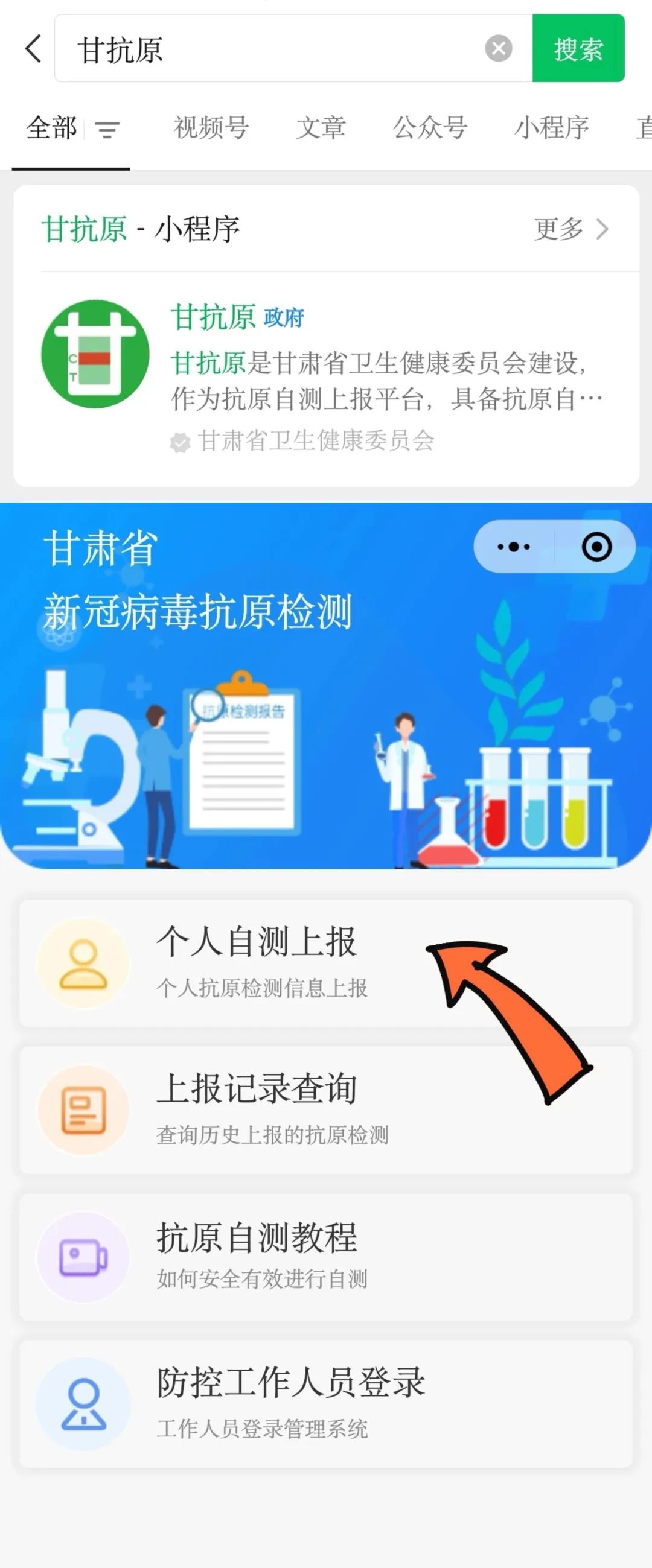The width and height of the screenshot is (652, 1568).
Task: Open the mini program three-dot menu
Action: click(x=513, y=546)
